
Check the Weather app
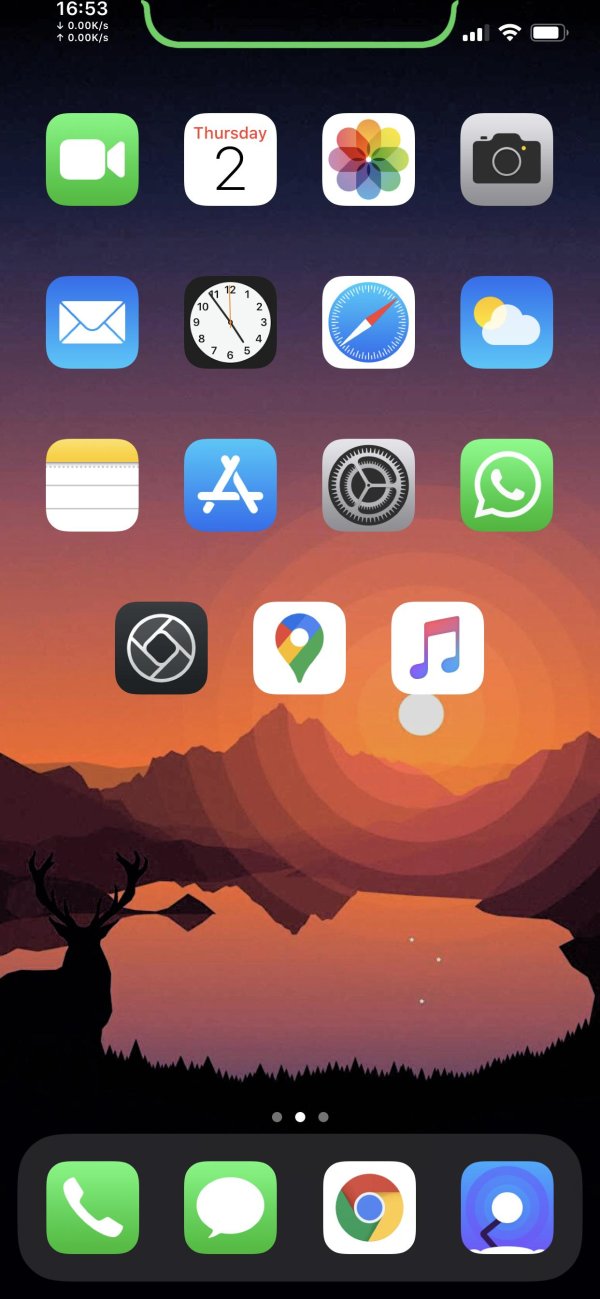click(506, 322)
